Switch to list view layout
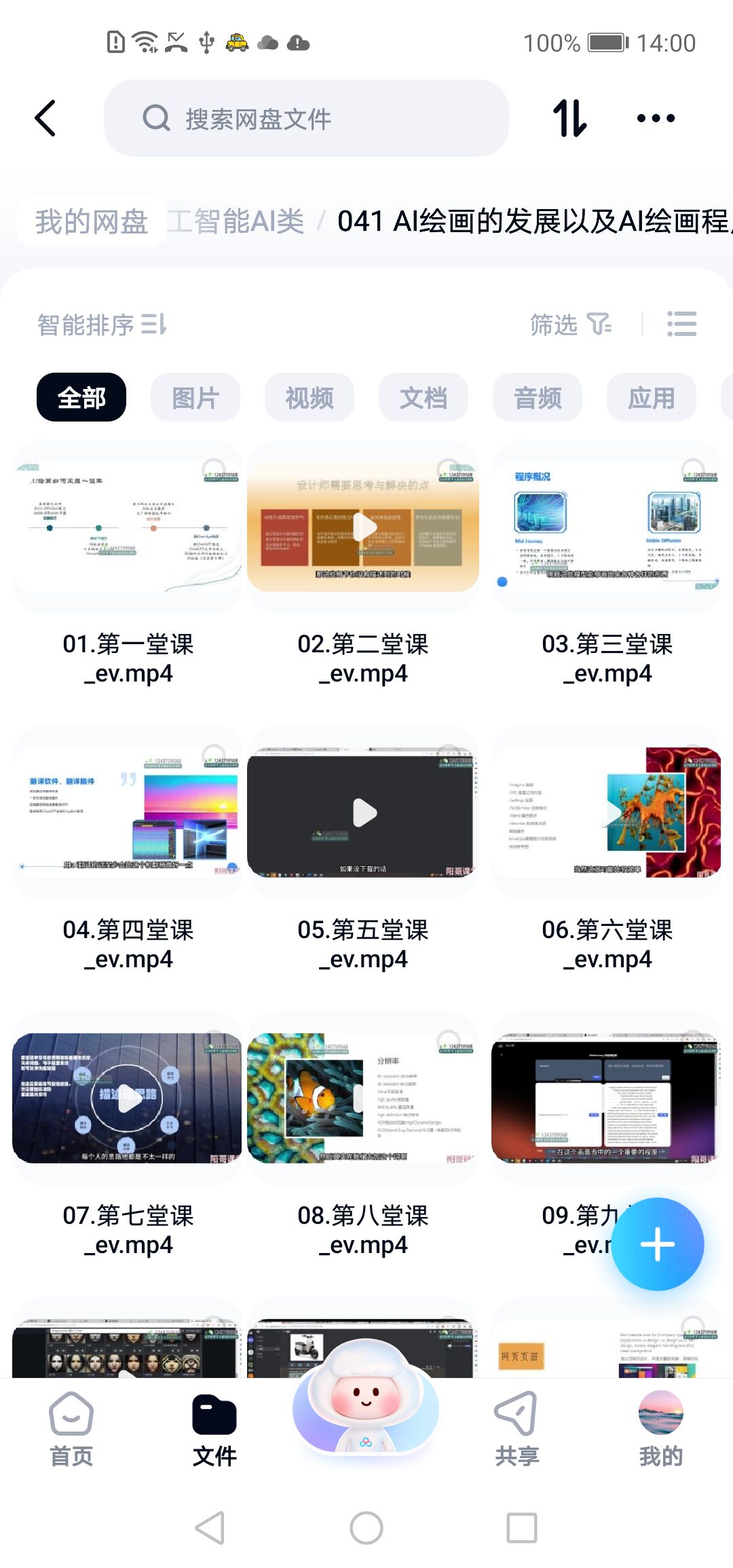733x1568 pixels. 681,324
